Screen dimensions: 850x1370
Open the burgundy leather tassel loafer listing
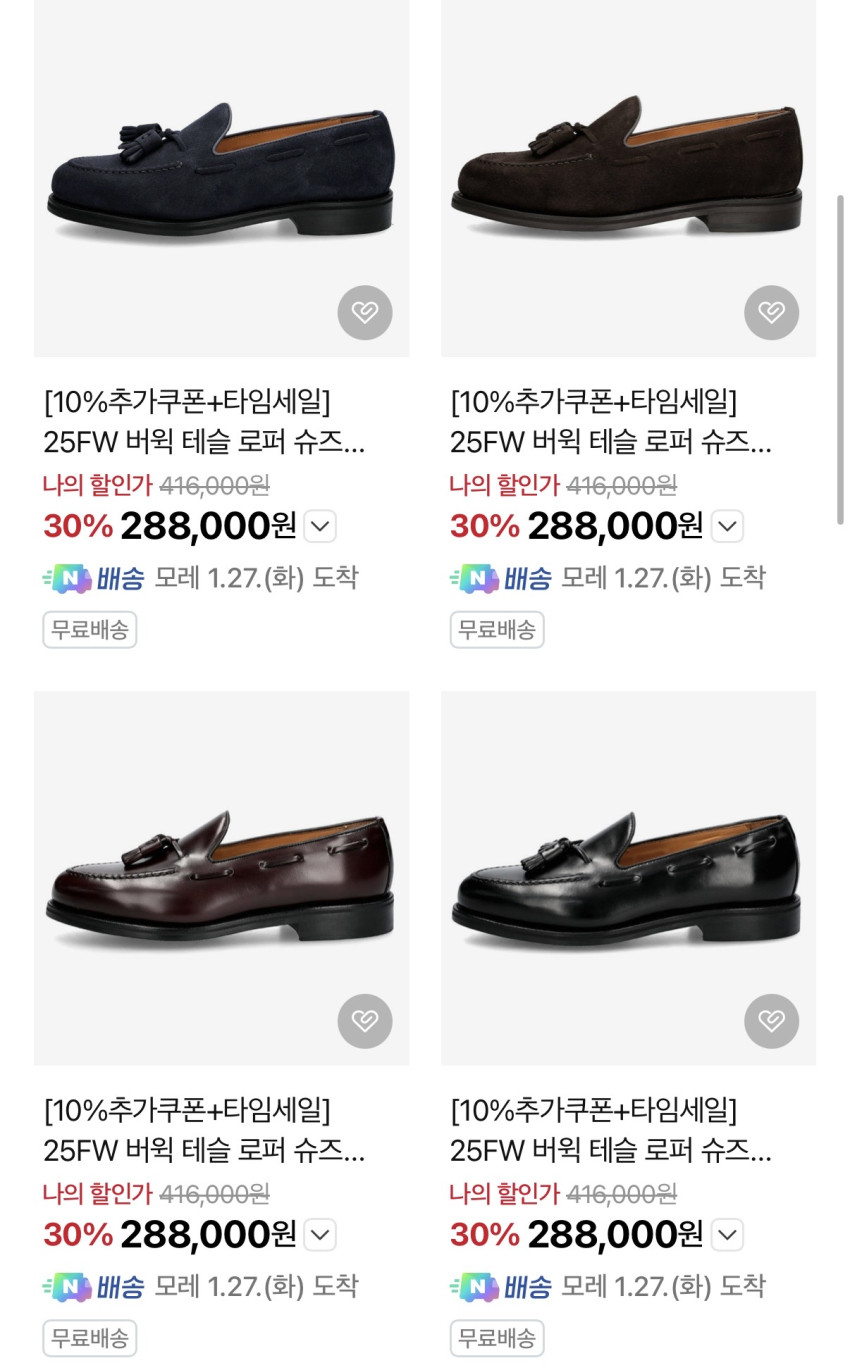point(221,877)
